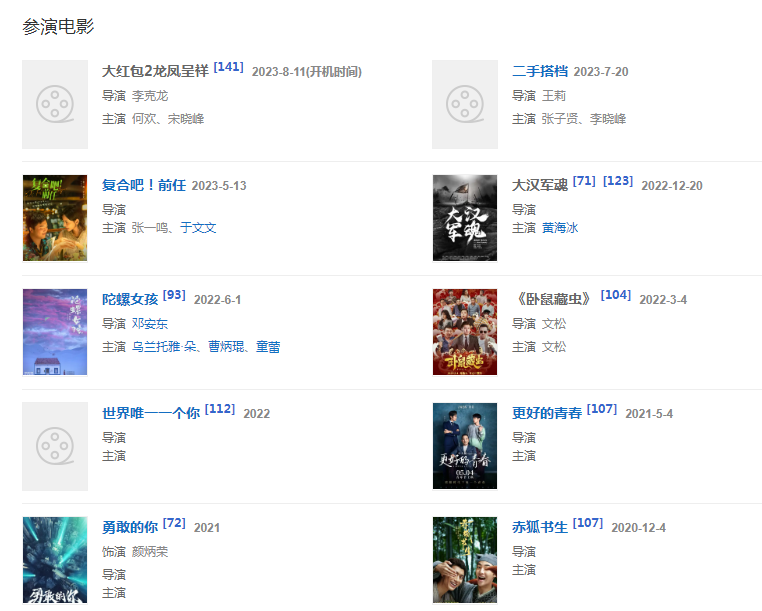
Task: Tap the 更好的青春 poster image
Action: point(465,446)
